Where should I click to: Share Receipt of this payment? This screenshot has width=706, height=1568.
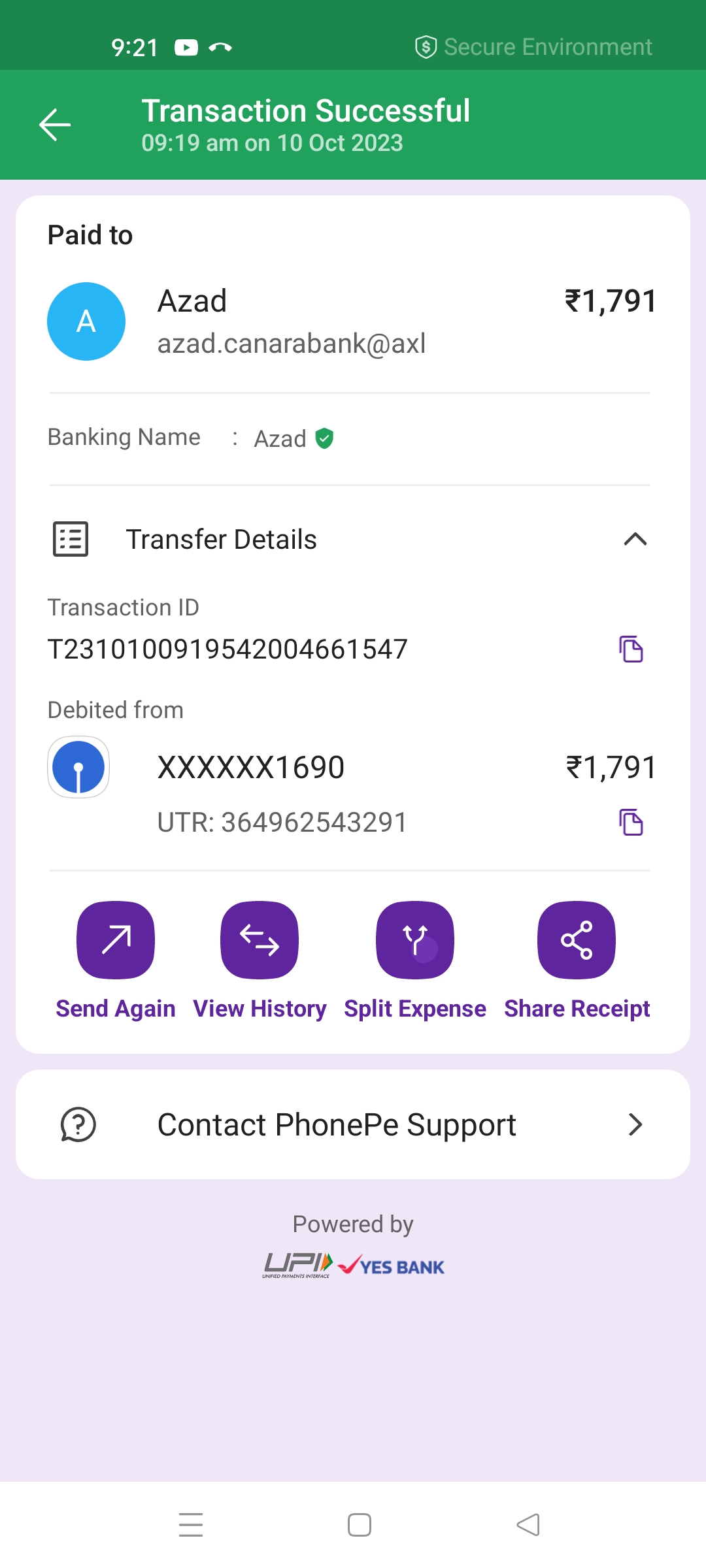(577, 940)
